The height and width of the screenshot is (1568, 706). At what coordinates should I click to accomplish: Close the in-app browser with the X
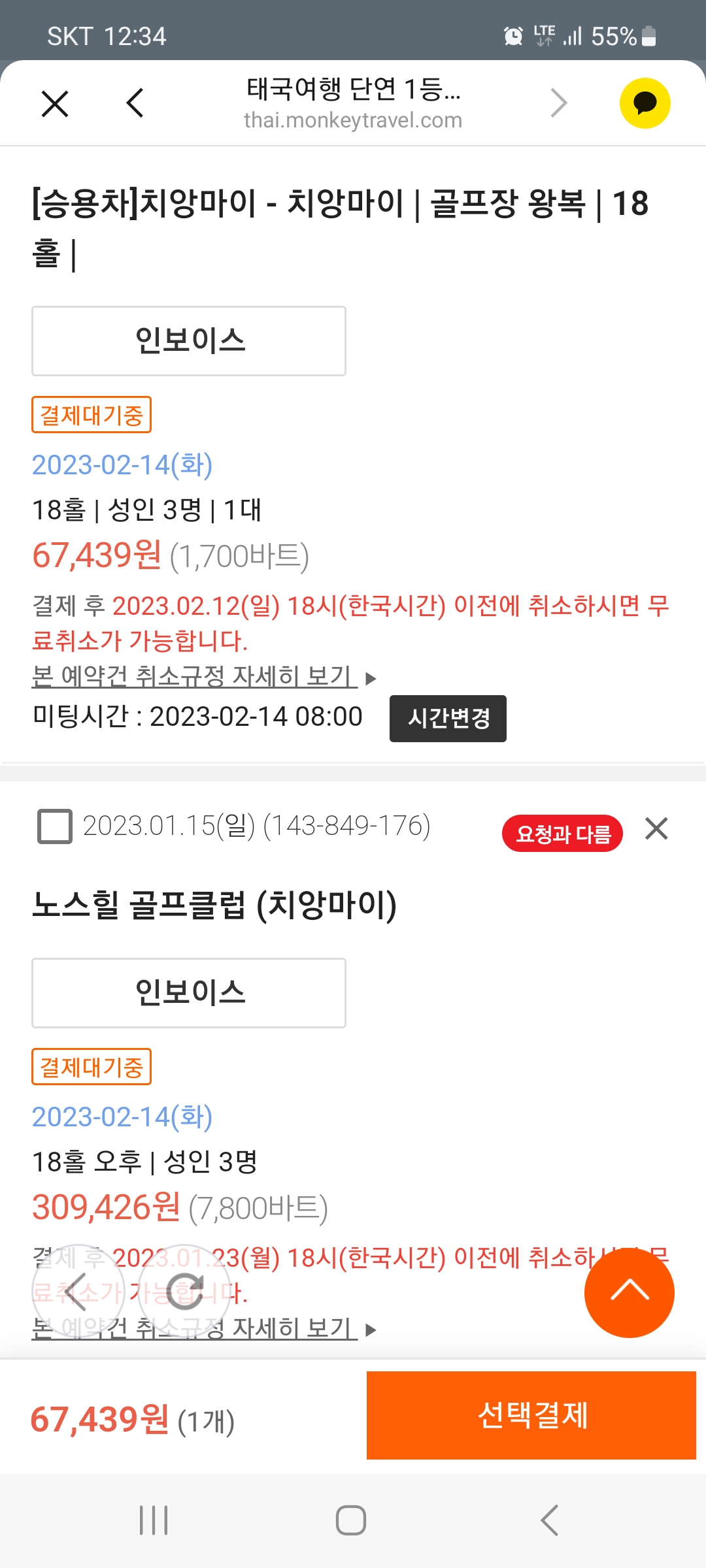point(55,104)
